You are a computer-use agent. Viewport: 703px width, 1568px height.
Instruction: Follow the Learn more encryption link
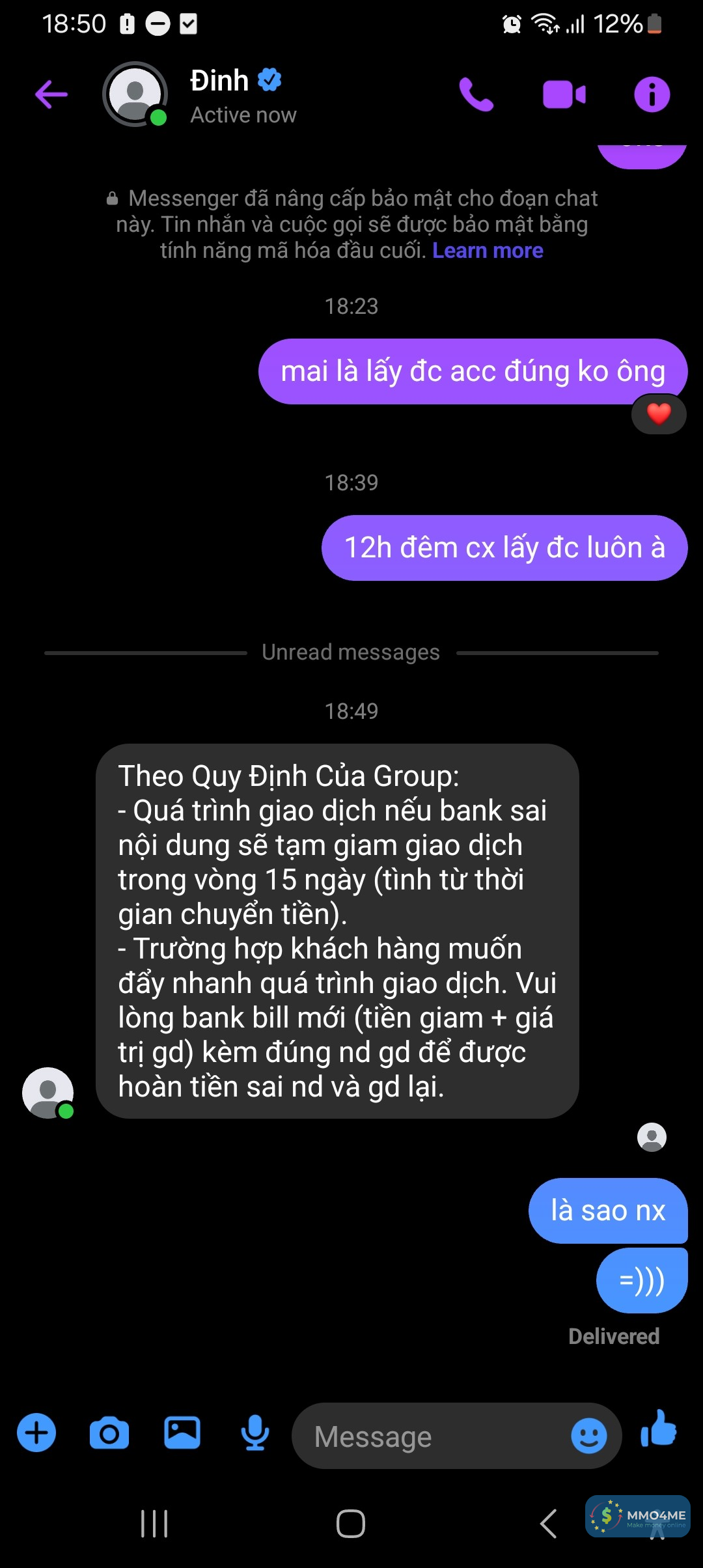pos(488,251)
